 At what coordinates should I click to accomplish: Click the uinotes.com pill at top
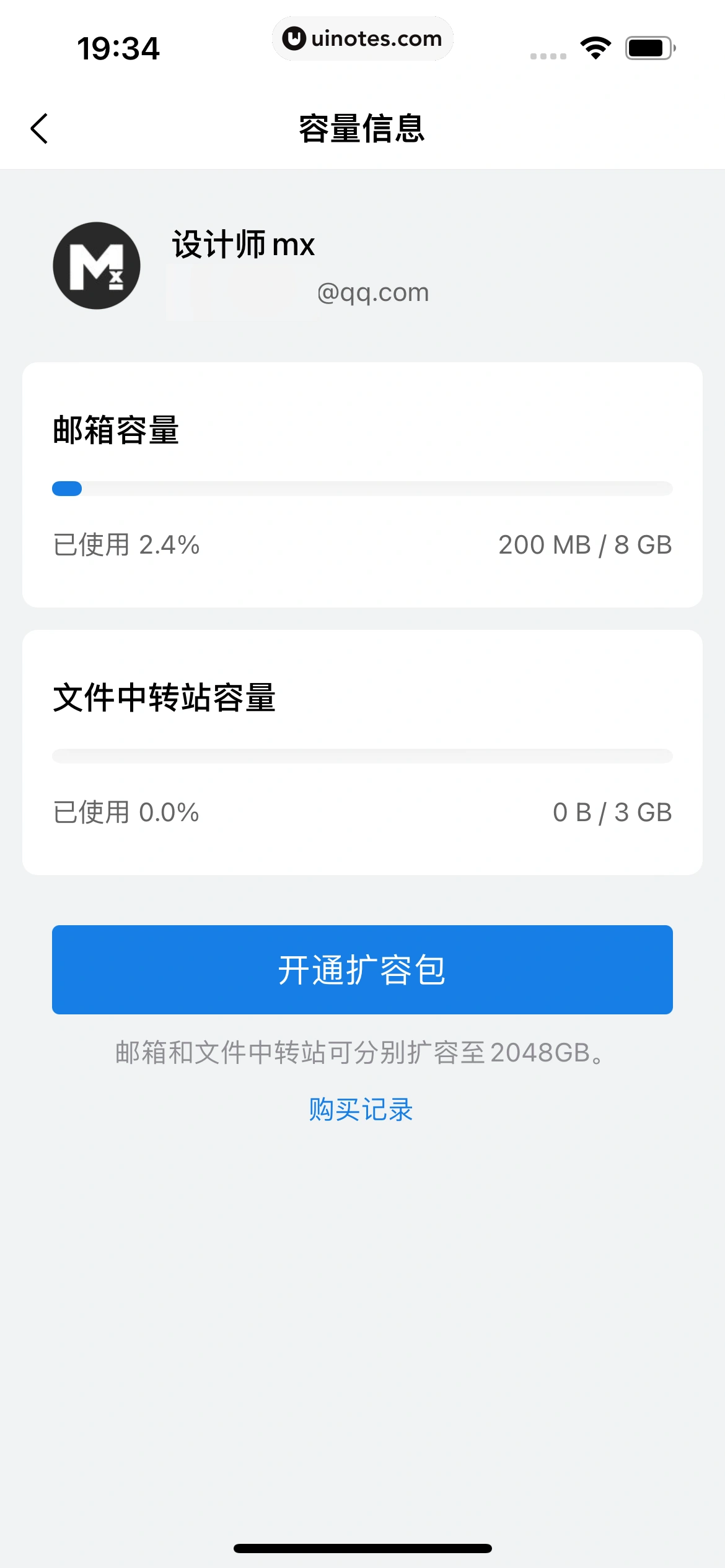[362, 38]
